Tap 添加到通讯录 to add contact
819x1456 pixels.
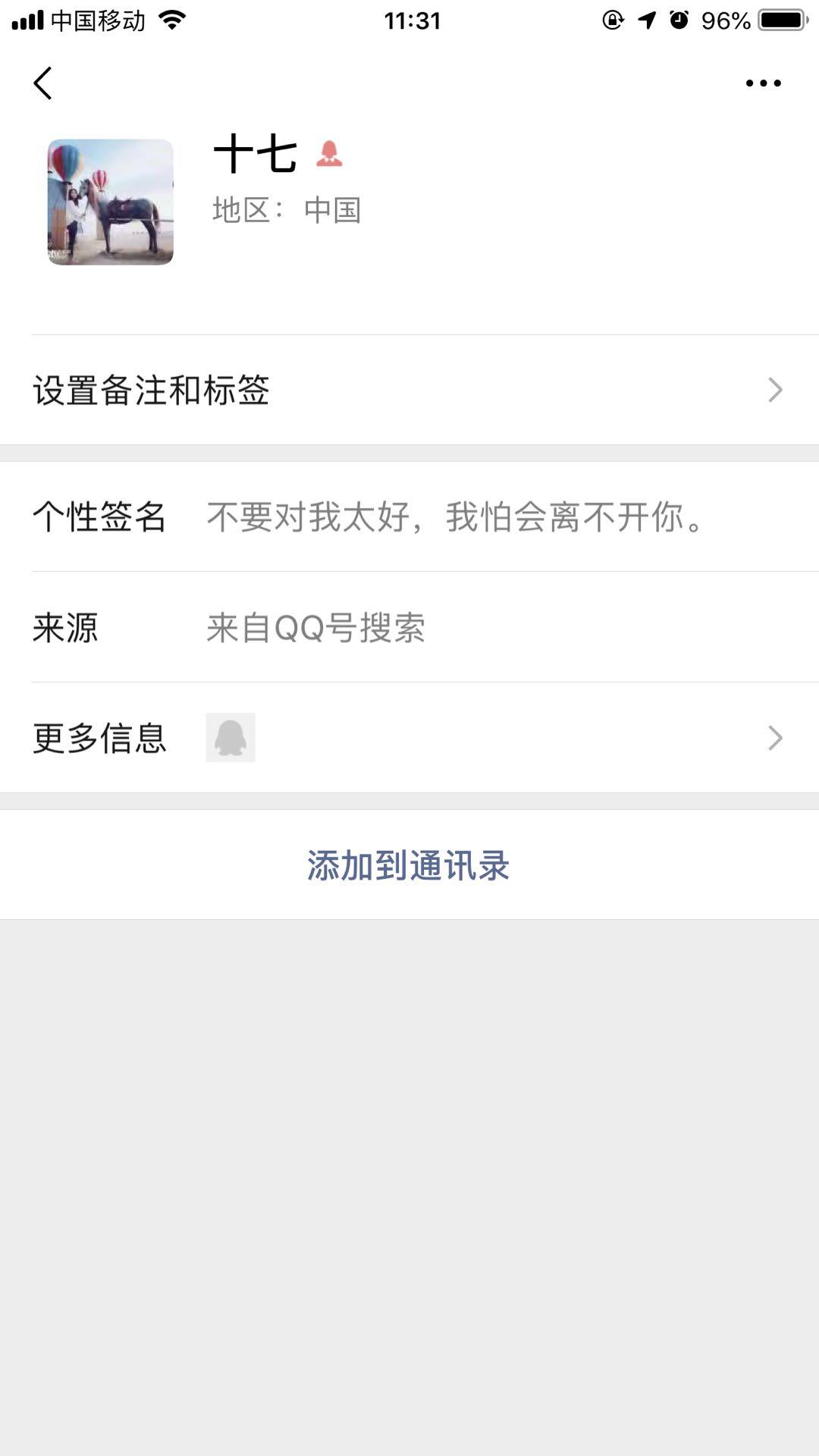[409, 865]
